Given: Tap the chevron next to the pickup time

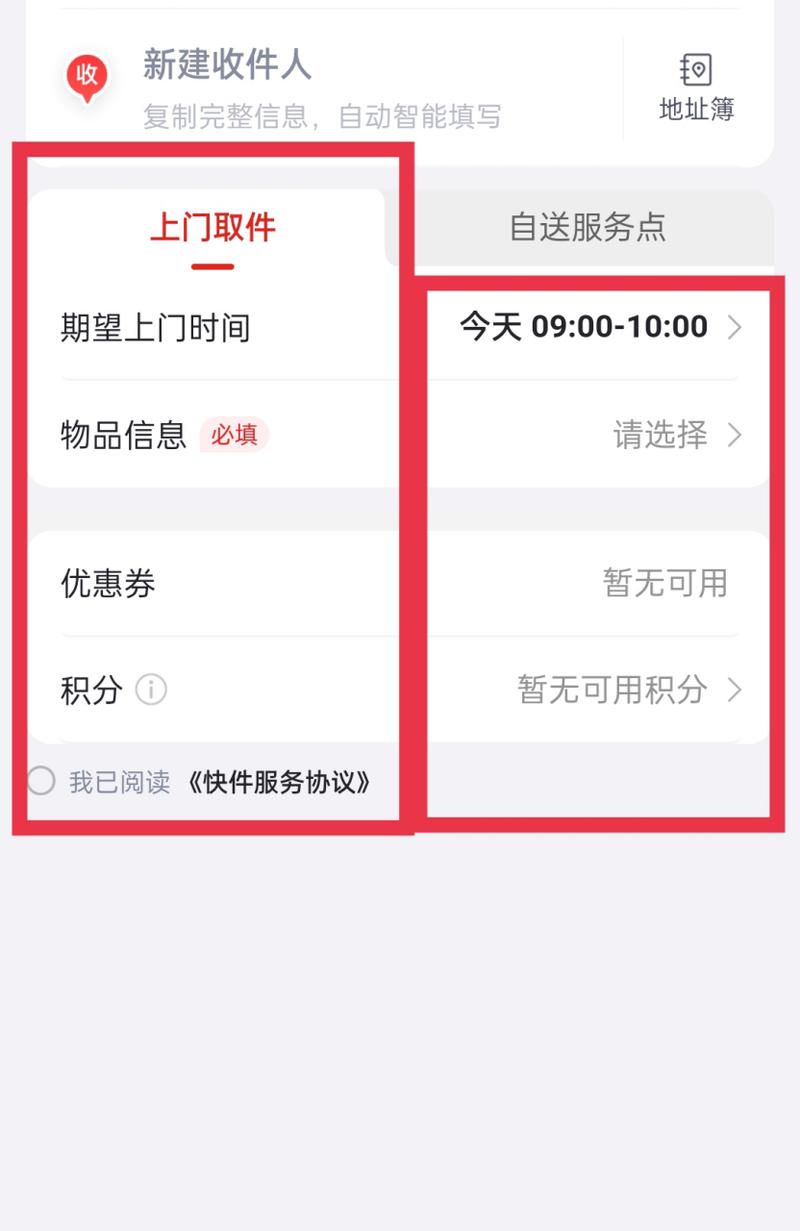Looking at the screenshot, I should (736, 327).
